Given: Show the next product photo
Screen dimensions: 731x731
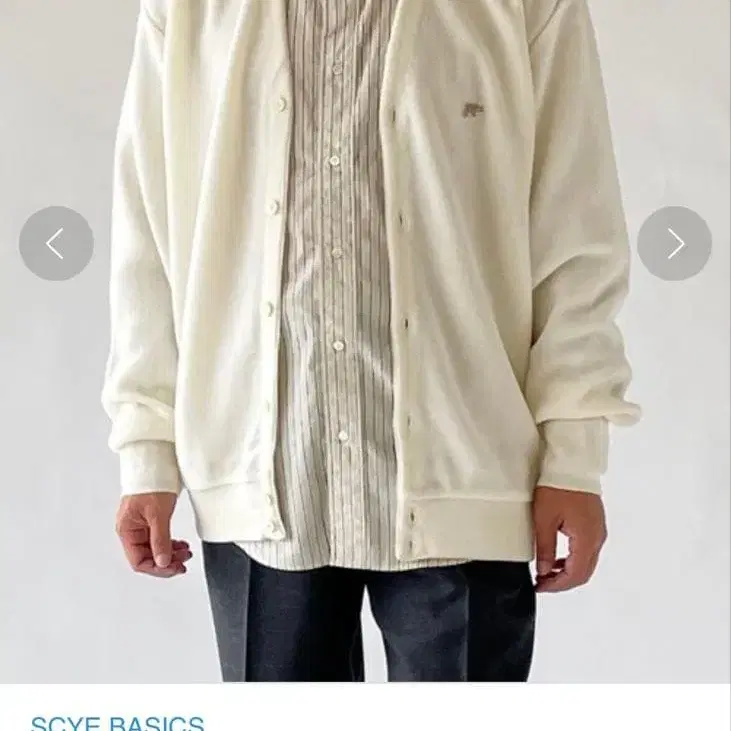Looking at the screenshot, I should (674, 243).
